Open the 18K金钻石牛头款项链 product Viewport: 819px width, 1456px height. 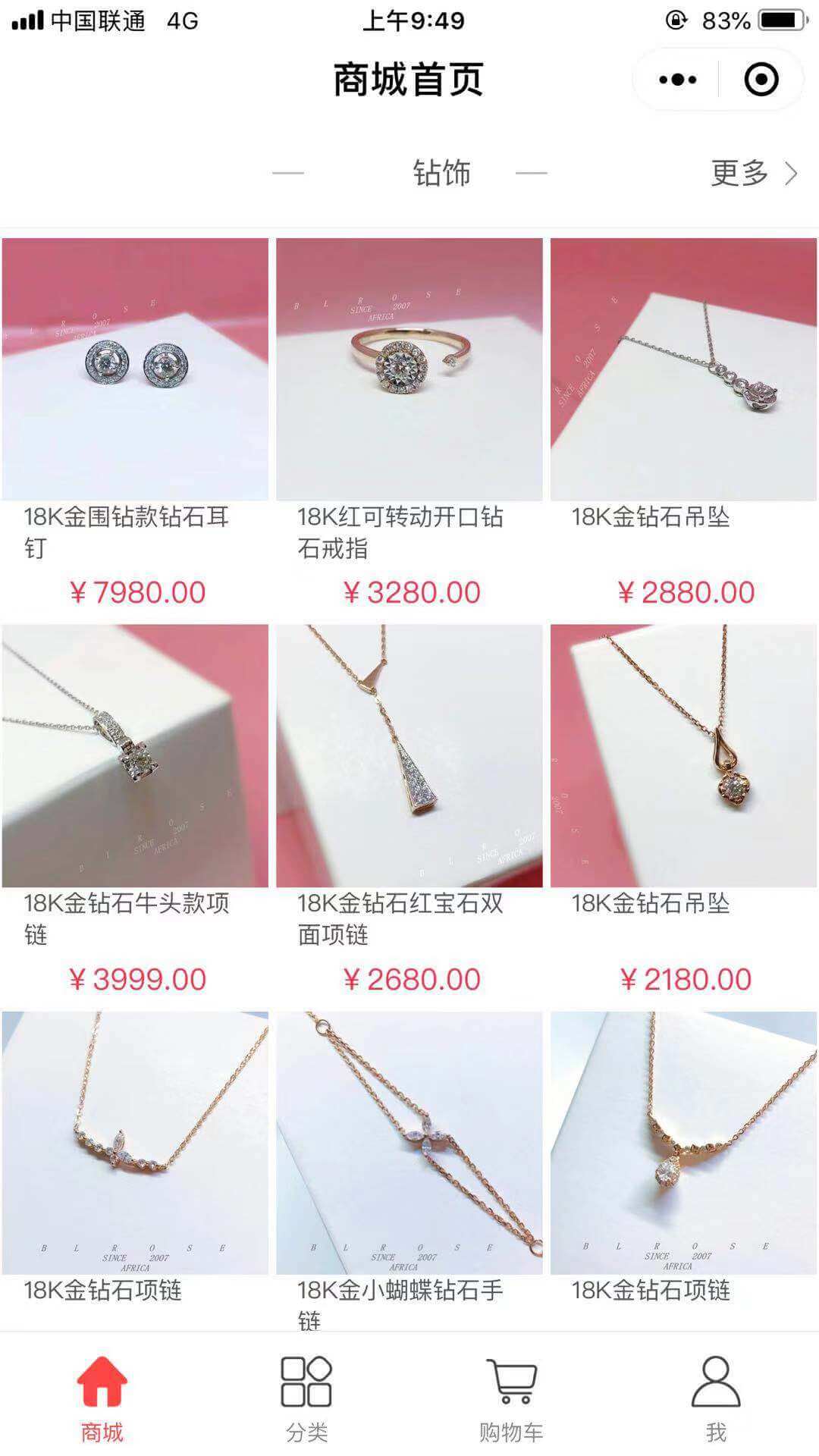(x=135, y=756)
